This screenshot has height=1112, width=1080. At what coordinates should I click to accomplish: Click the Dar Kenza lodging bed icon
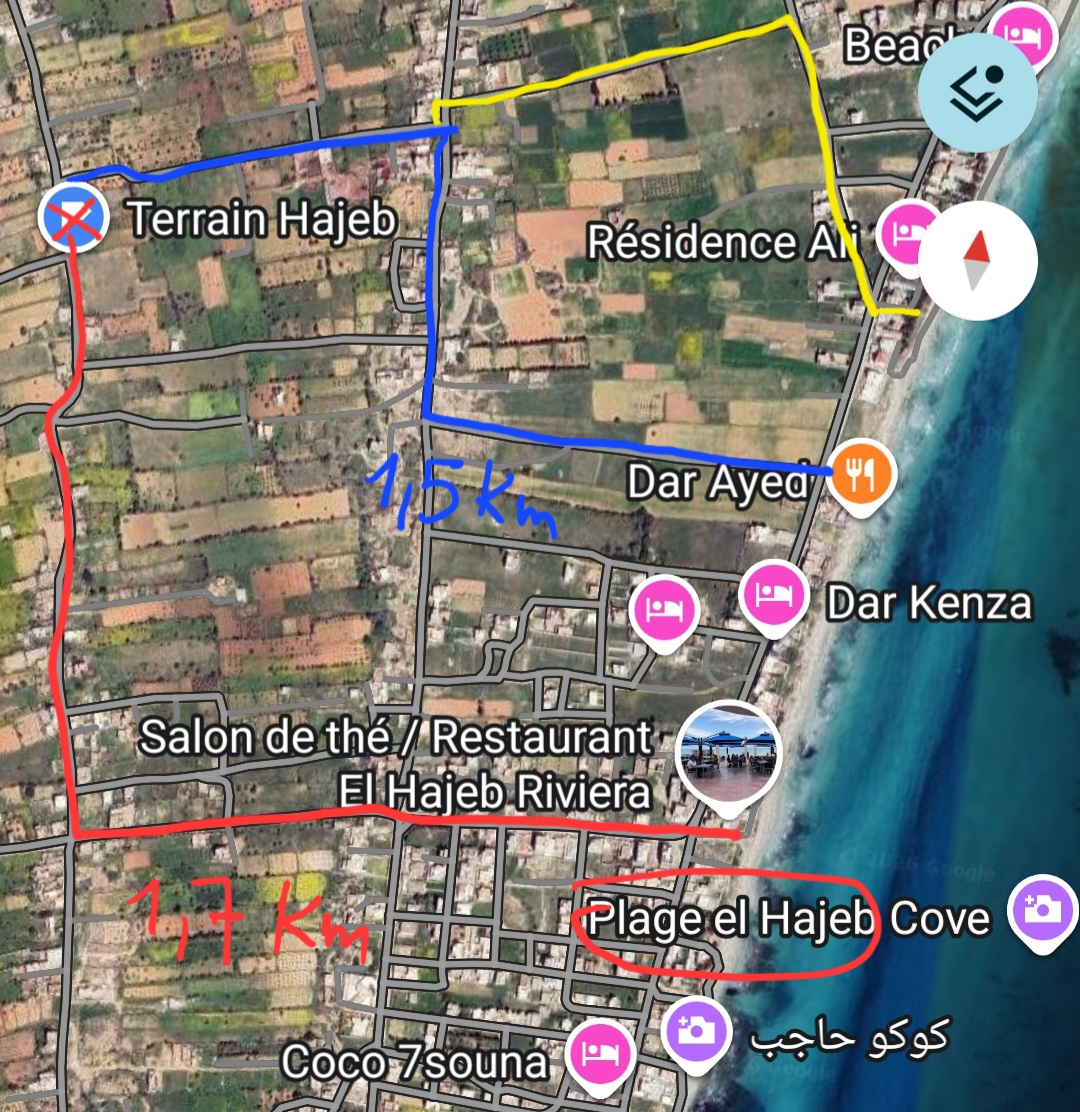tap(772, 592)
